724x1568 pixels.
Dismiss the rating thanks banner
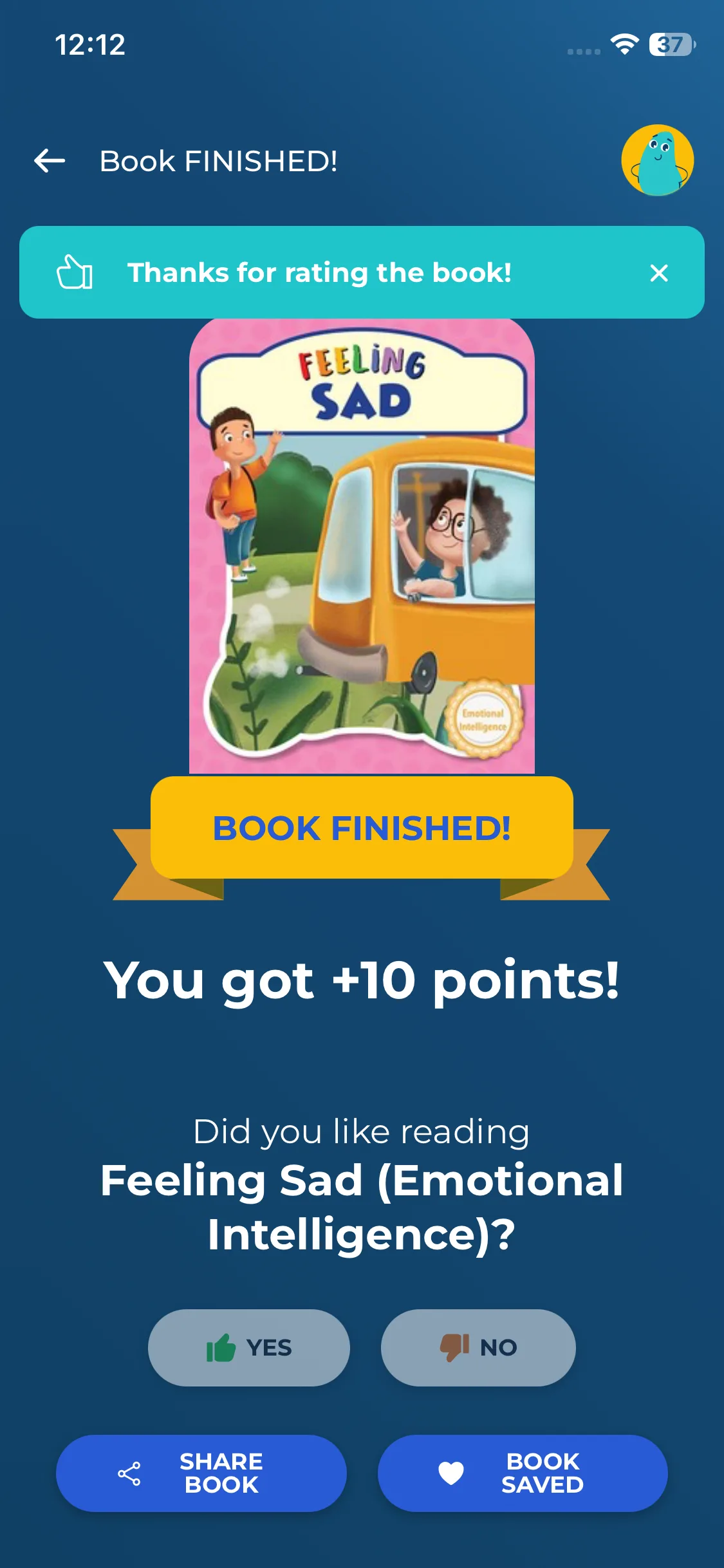(x=658, y=273)
